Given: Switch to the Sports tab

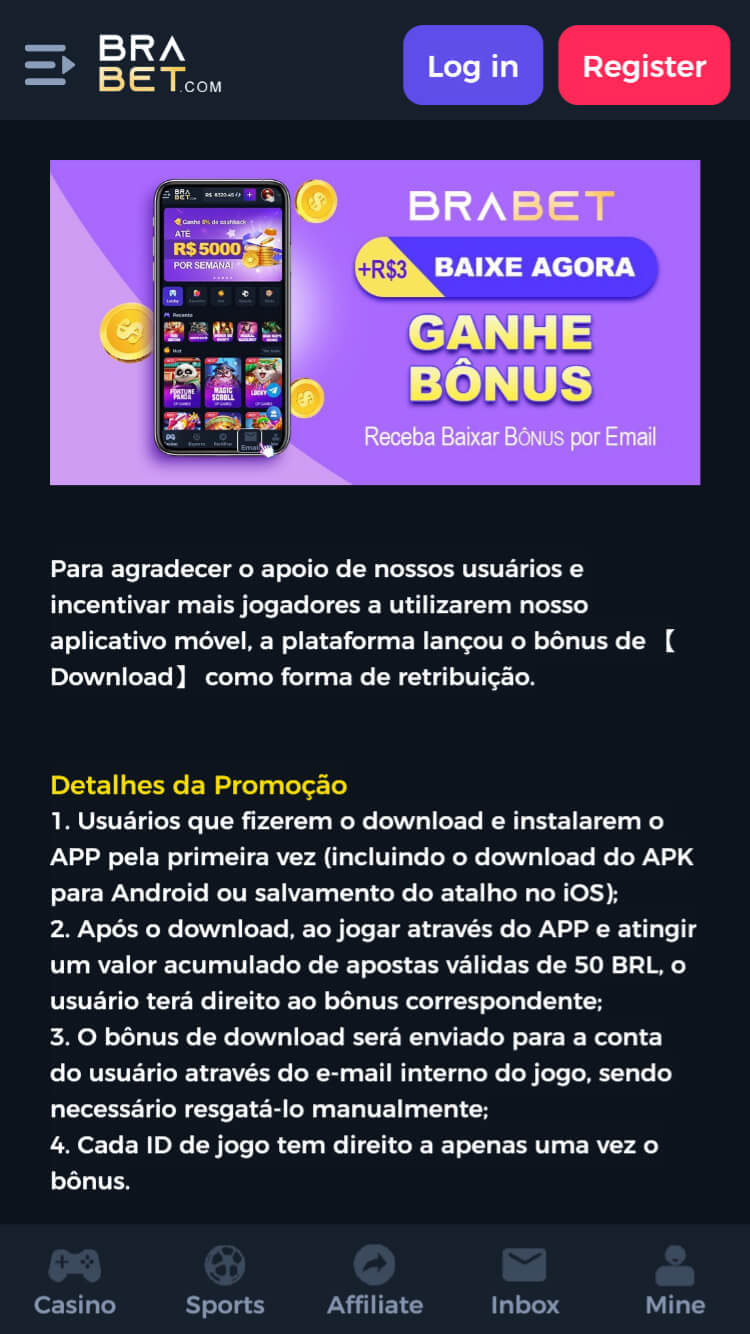Looking at the screenshot, I should point(225,1281).
